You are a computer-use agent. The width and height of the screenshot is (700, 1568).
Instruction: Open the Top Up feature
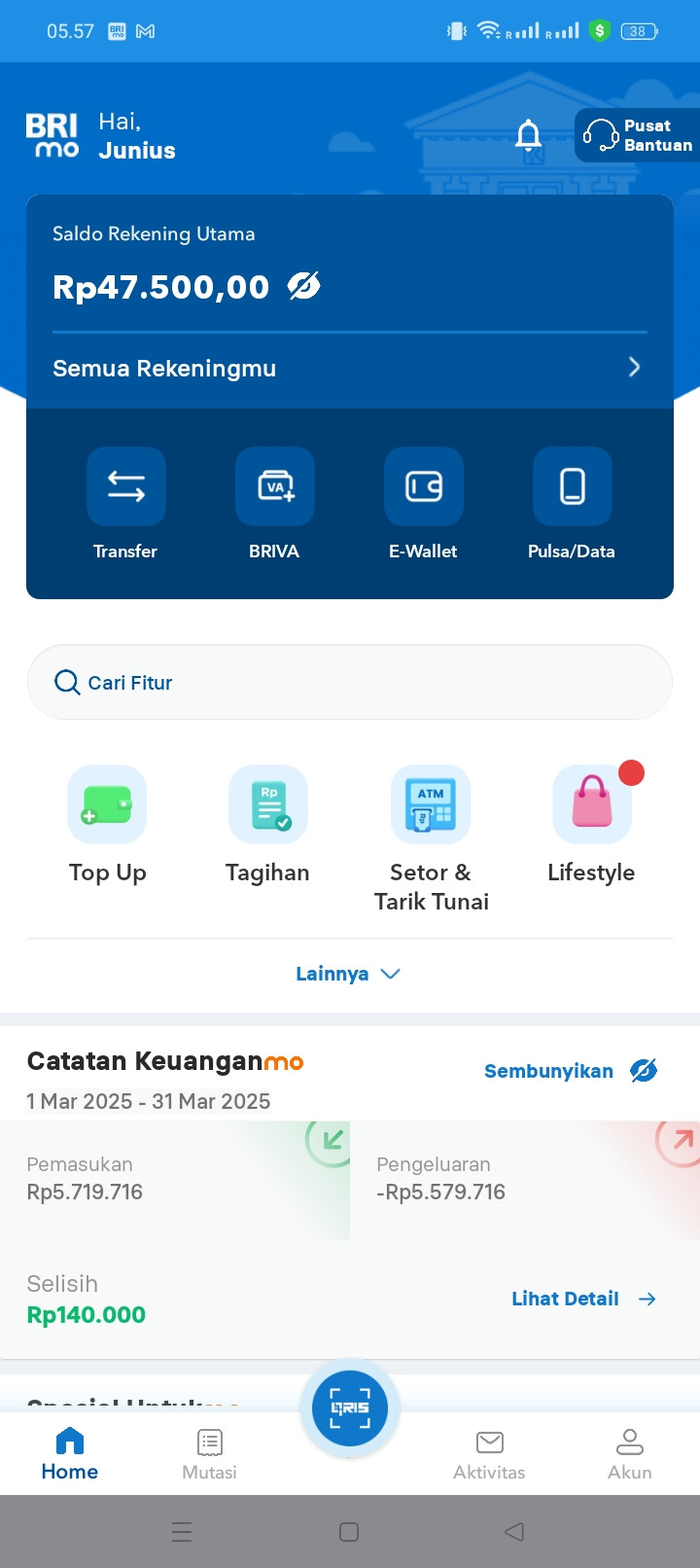pyautogui.click(x=107, y=825)
